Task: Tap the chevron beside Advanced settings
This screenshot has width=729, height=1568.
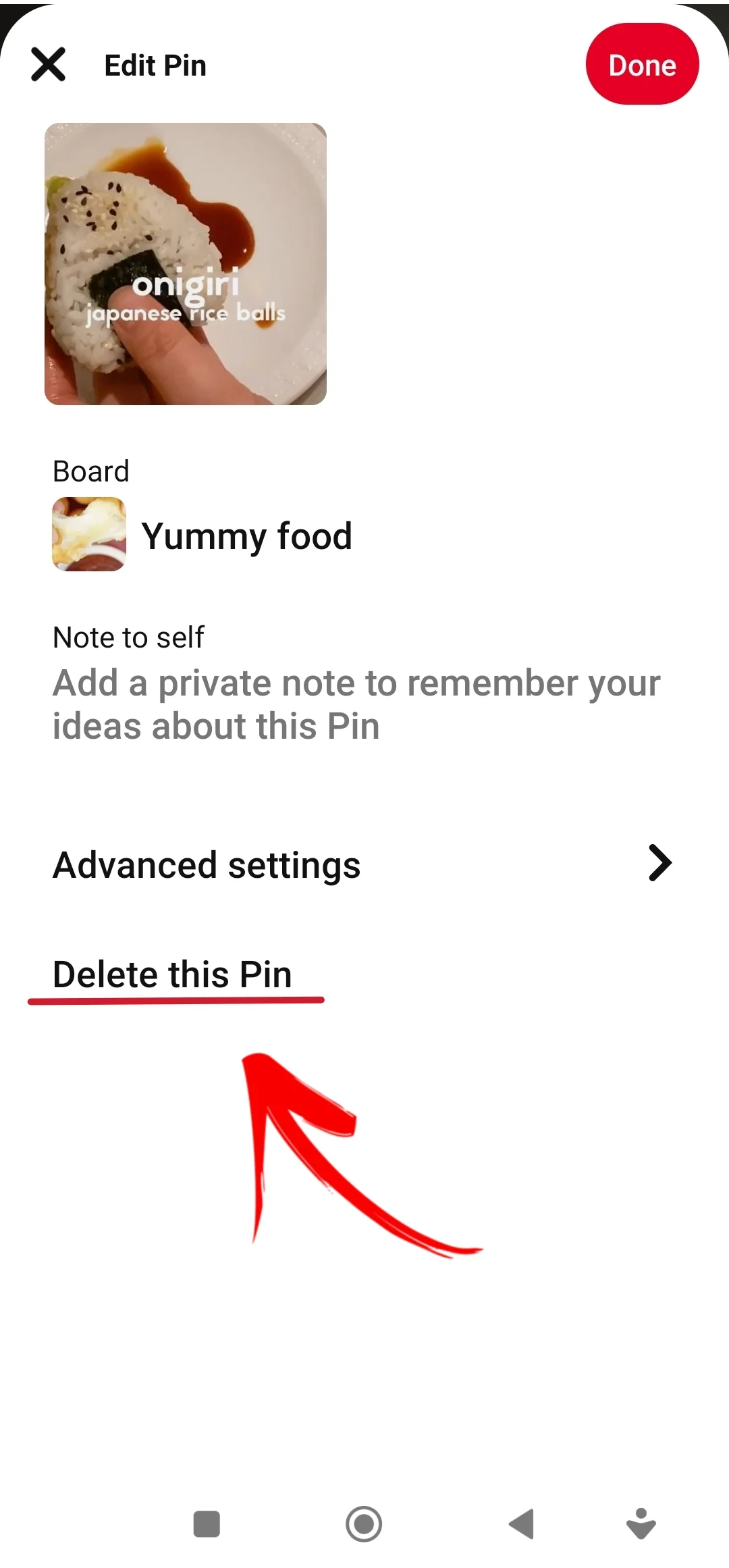Action: pos(660,862)
